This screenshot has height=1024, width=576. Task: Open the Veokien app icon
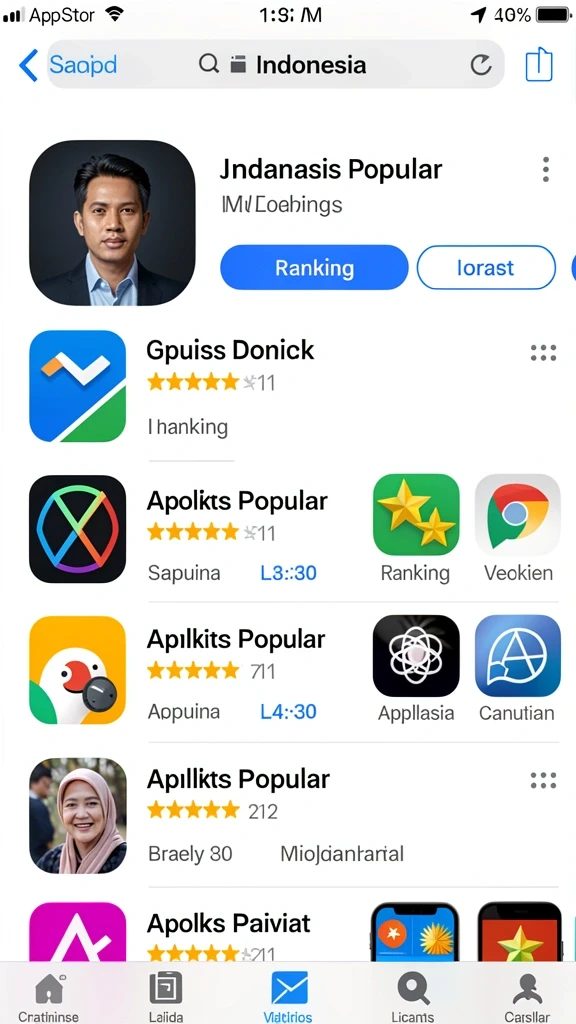pyautogui.click(x=517, y=515)
